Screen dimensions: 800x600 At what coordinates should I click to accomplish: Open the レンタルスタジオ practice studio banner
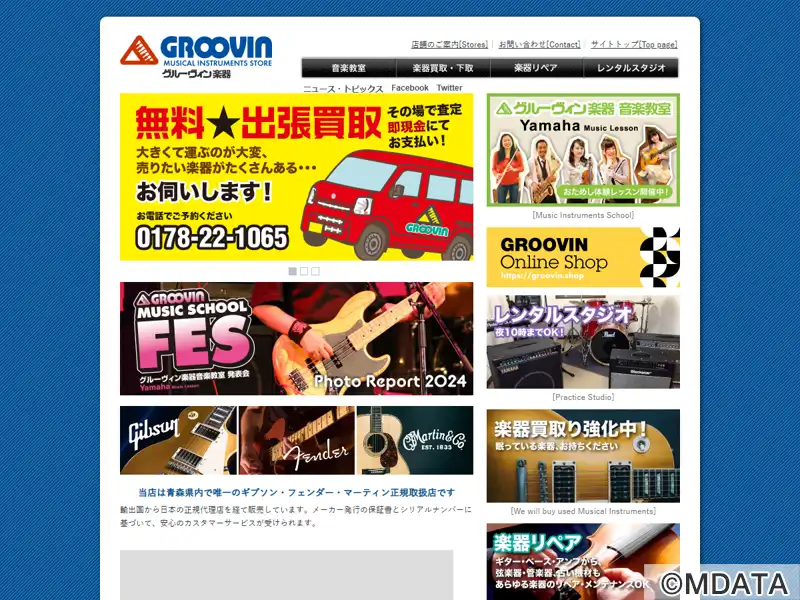tap(583, 342)
